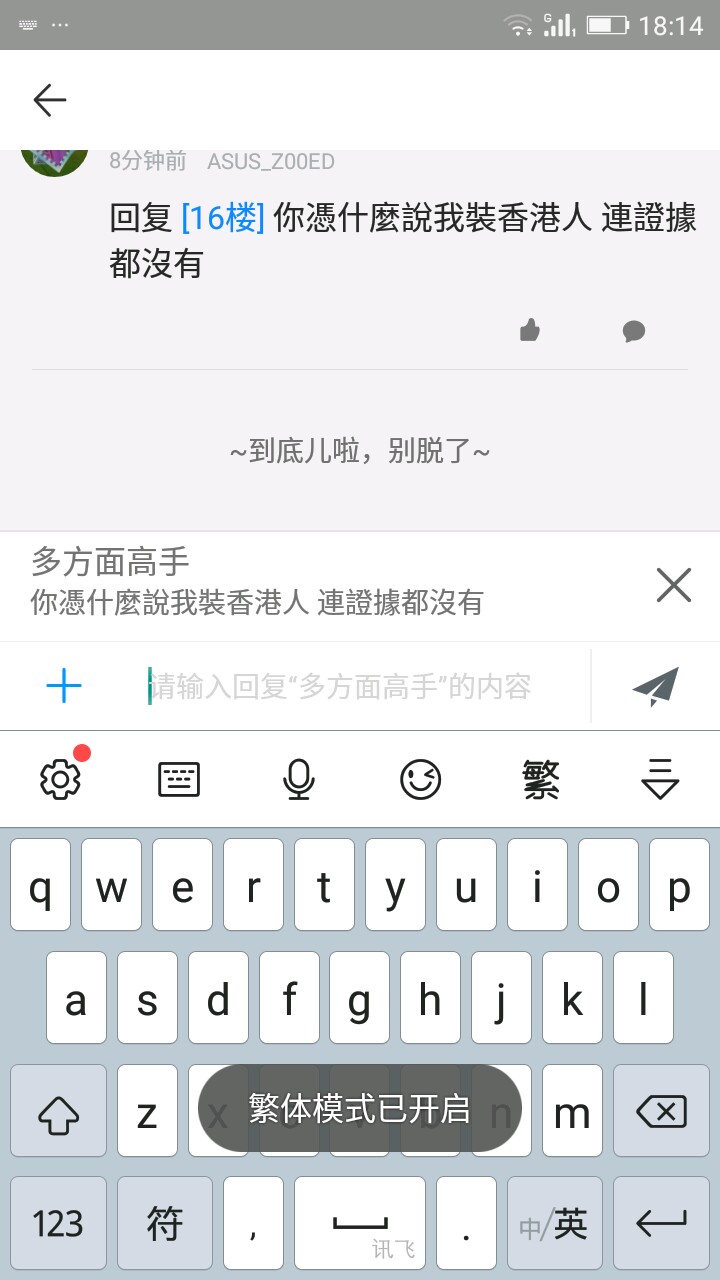The height and width of the screenshot is (1280, 720).
Task: Toggle the 繁 traditional Chinese mode
Action: pyautogui.click(x=541, y=779)
